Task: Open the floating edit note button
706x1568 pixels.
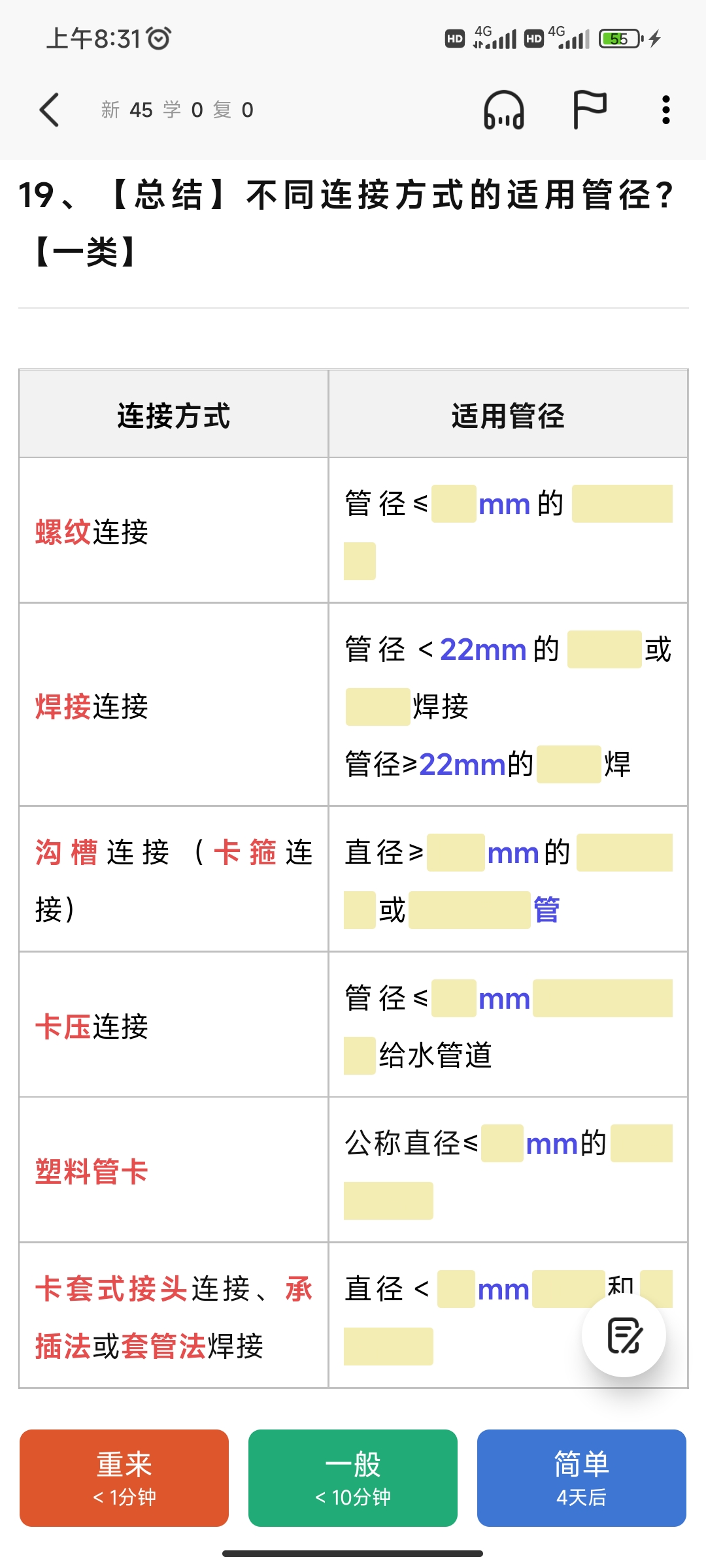Action: 624,1335
